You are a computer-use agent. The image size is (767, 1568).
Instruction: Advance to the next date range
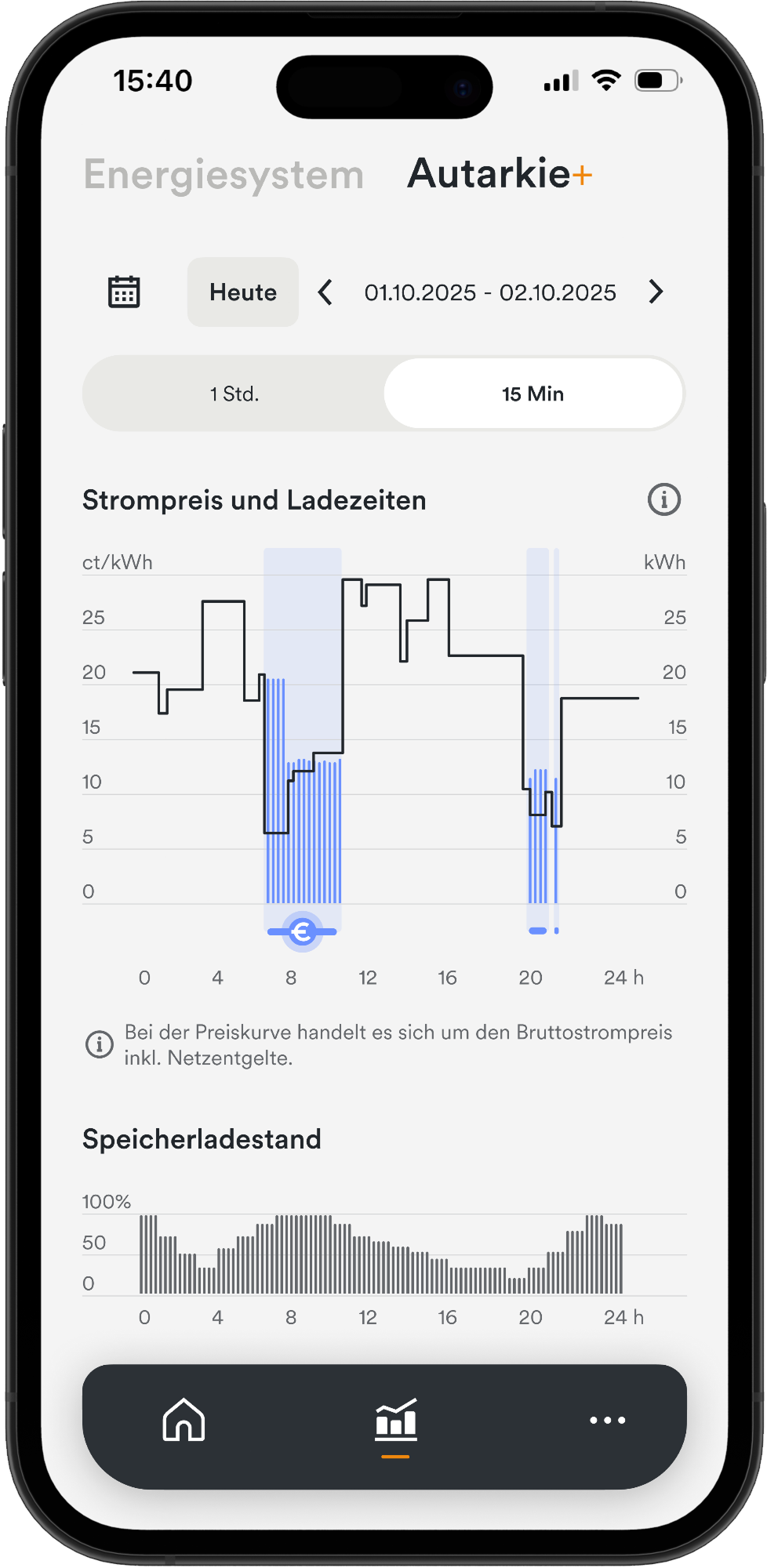tap(656, 292)
